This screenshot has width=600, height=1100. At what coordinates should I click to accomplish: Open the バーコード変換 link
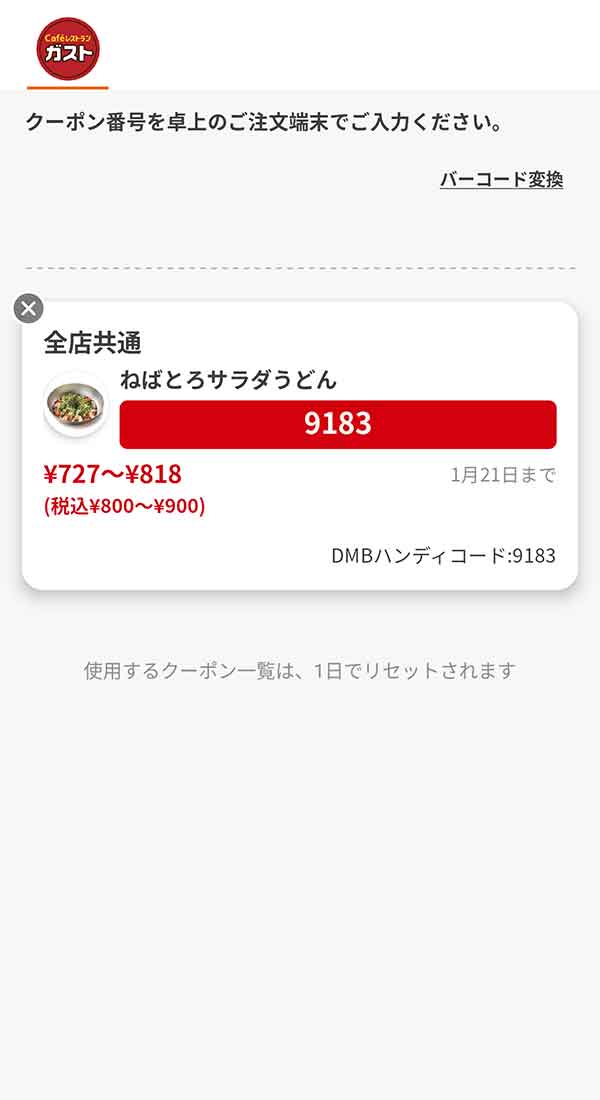[x=501, y=180]
